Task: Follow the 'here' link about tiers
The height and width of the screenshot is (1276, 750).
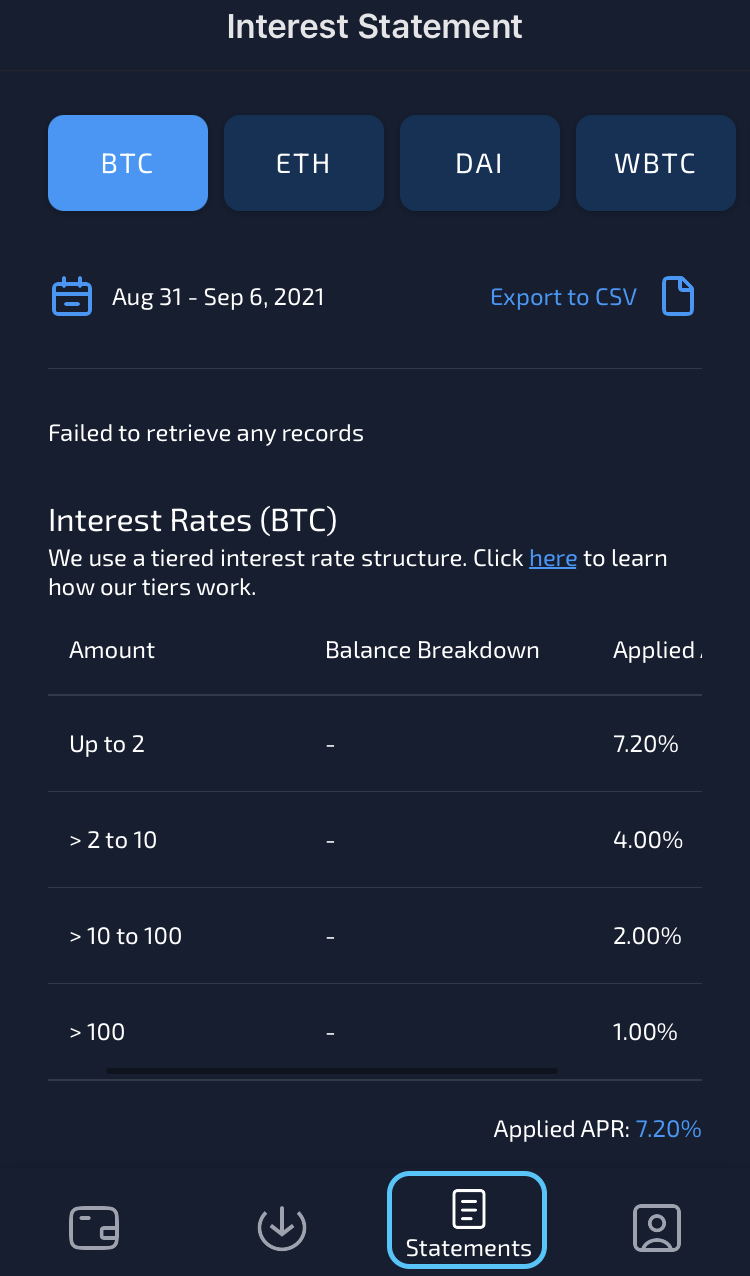Action: click(552, 558)
